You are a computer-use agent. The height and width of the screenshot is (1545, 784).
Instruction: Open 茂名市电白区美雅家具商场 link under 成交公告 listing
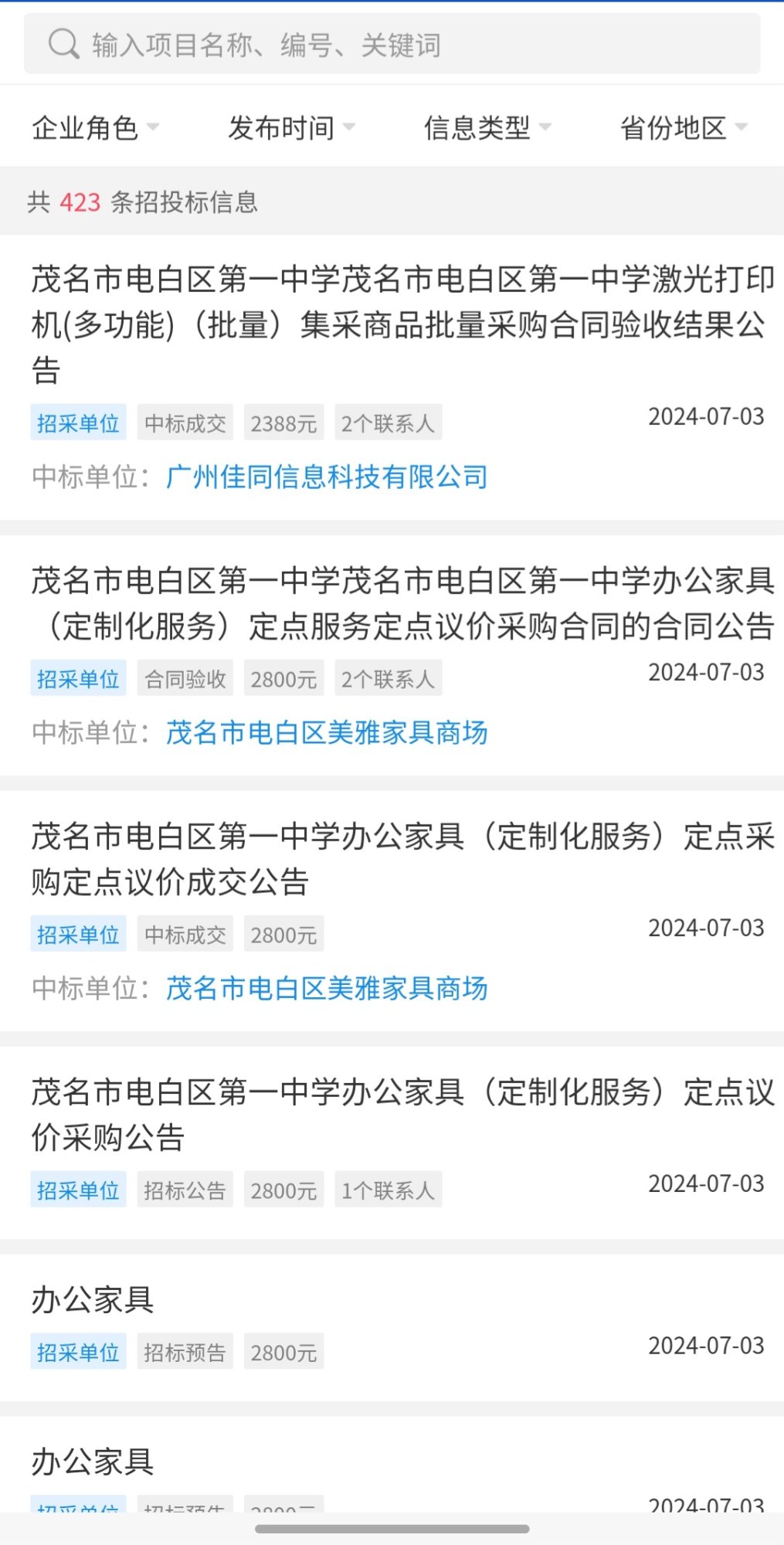pos(326,988)
